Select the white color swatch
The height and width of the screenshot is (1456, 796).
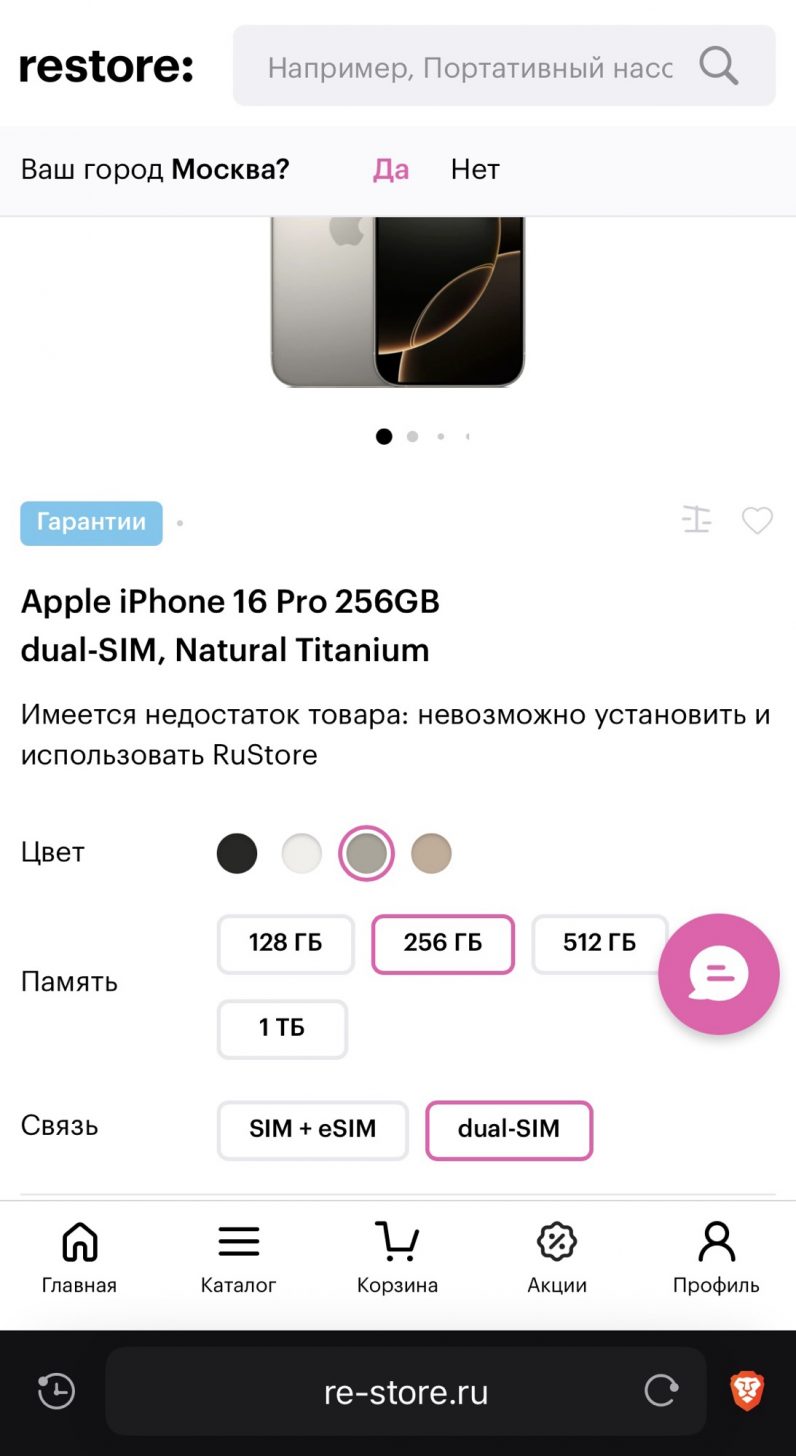[302, 854]
